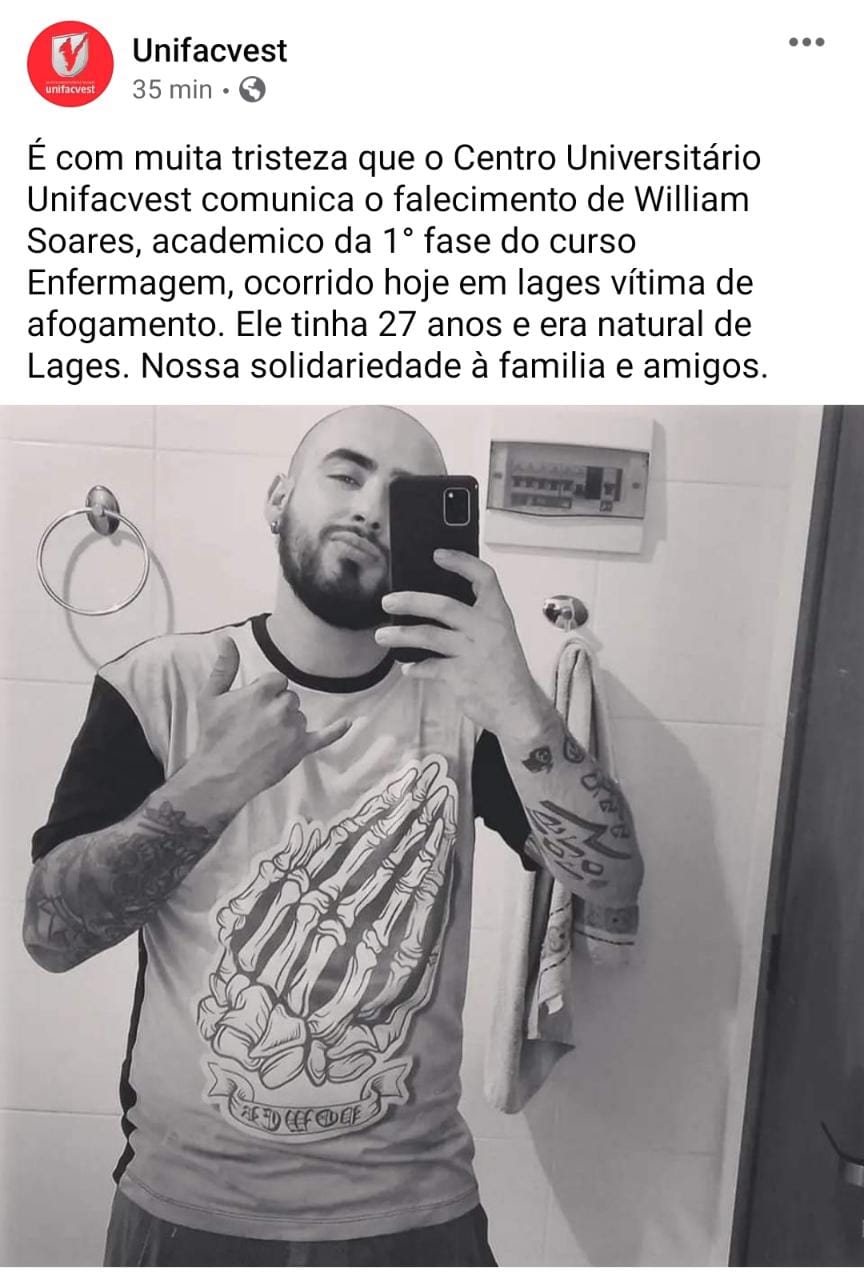Open the post's three-dot options menu

click(806, 42)
